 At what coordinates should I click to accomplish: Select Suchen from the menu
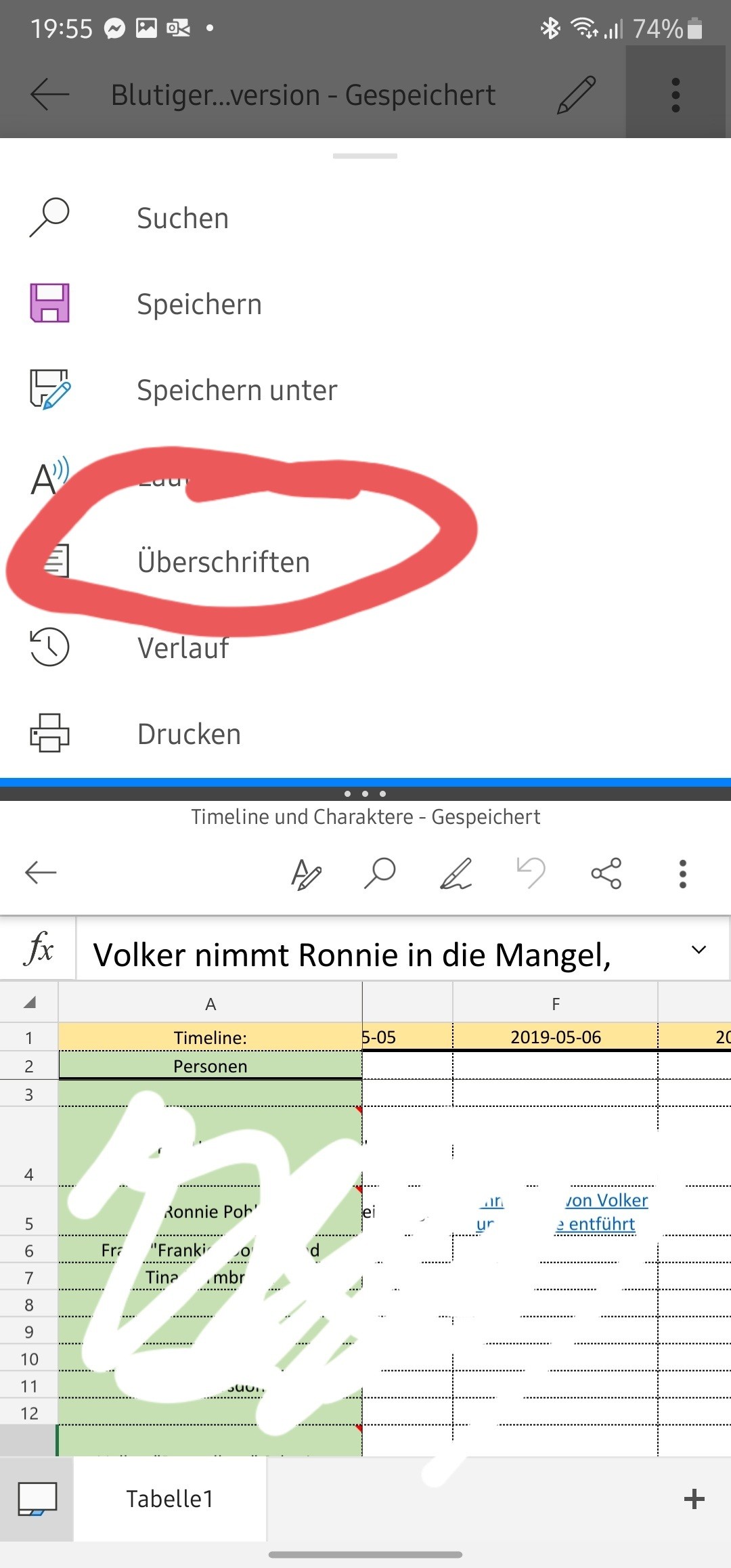[365, 218]
